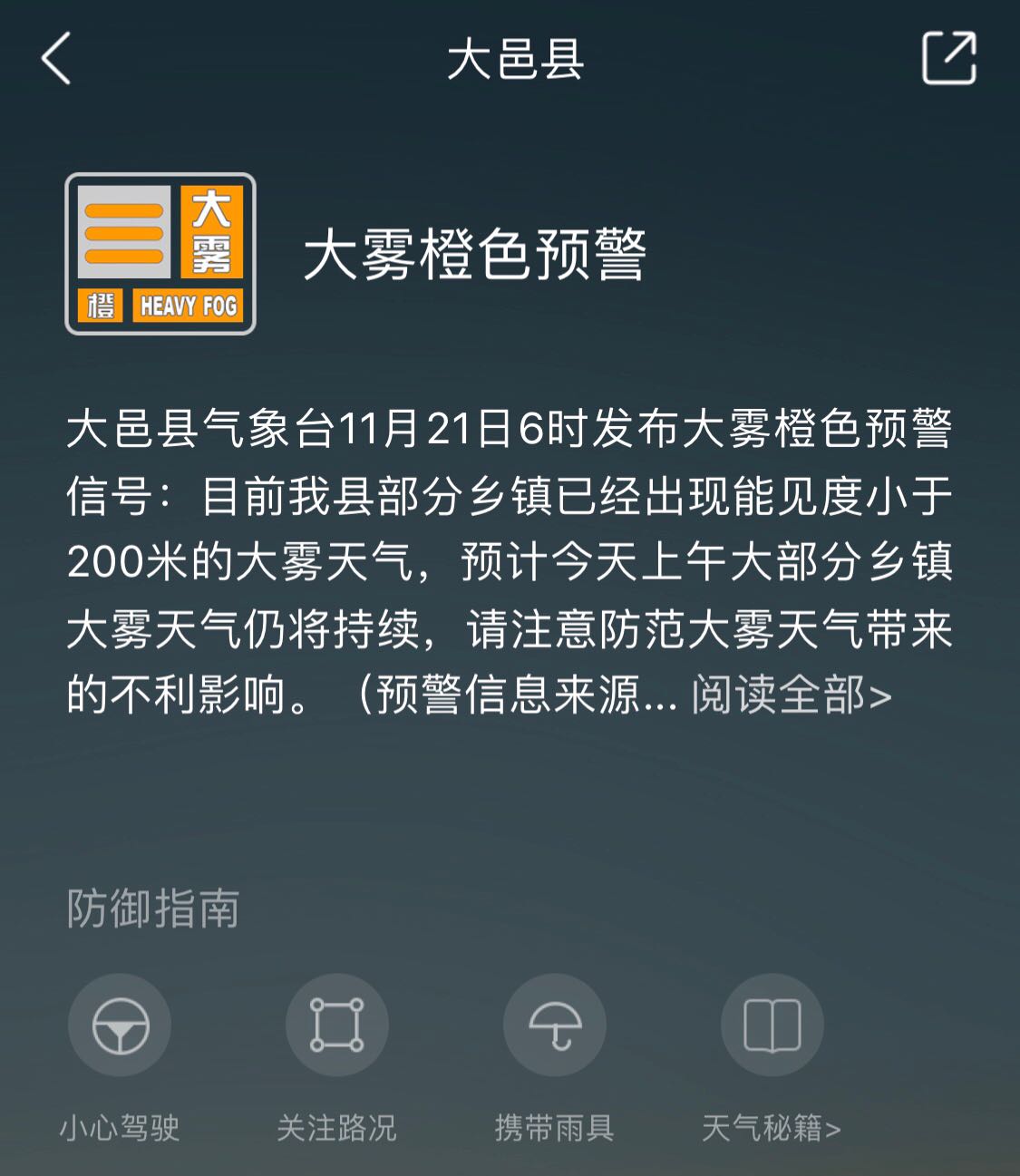Viewport: 1020px width, 1176px height.
Task: Expand full text via 阅读全部
Action: pos(791,695)
